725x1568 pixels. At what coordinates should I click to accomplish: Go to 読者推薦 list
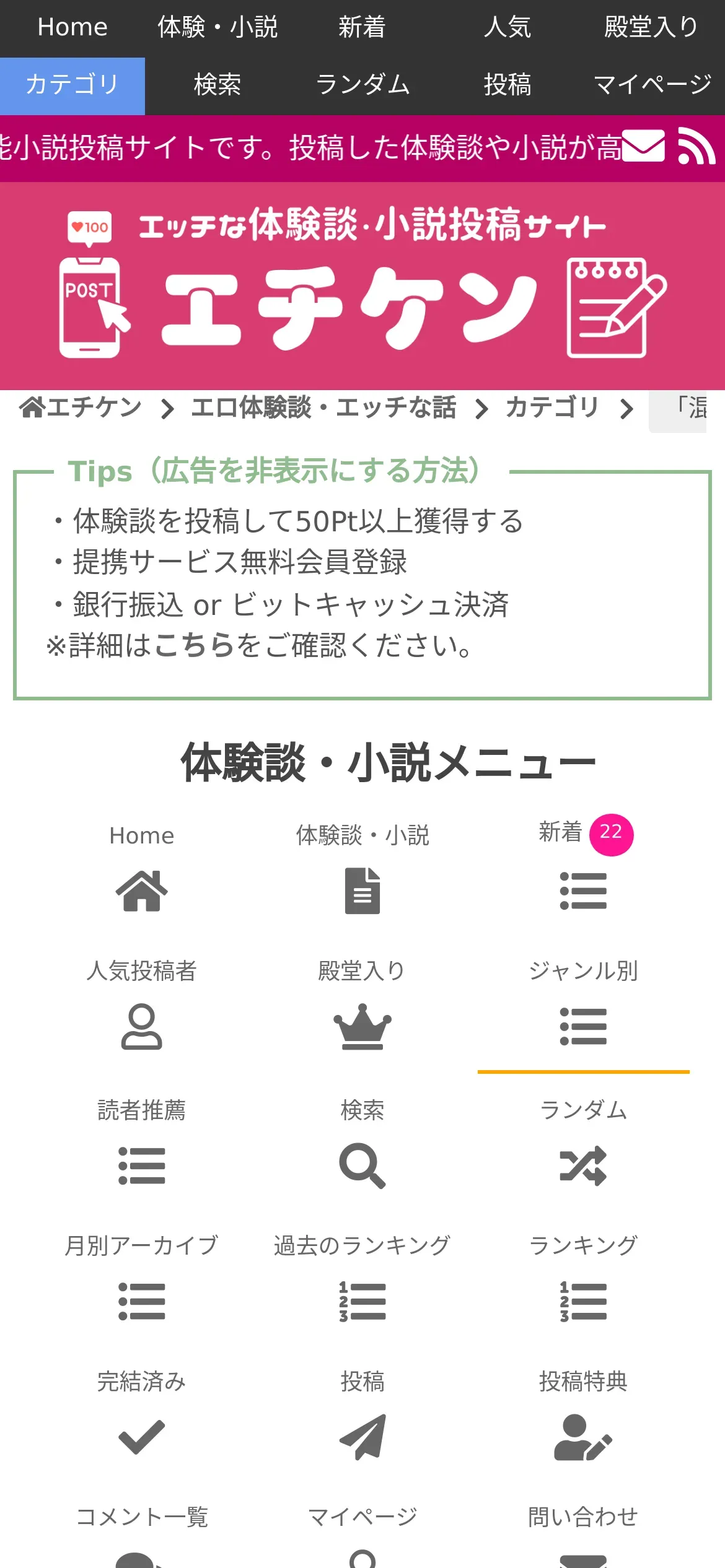coord(142,1141)
